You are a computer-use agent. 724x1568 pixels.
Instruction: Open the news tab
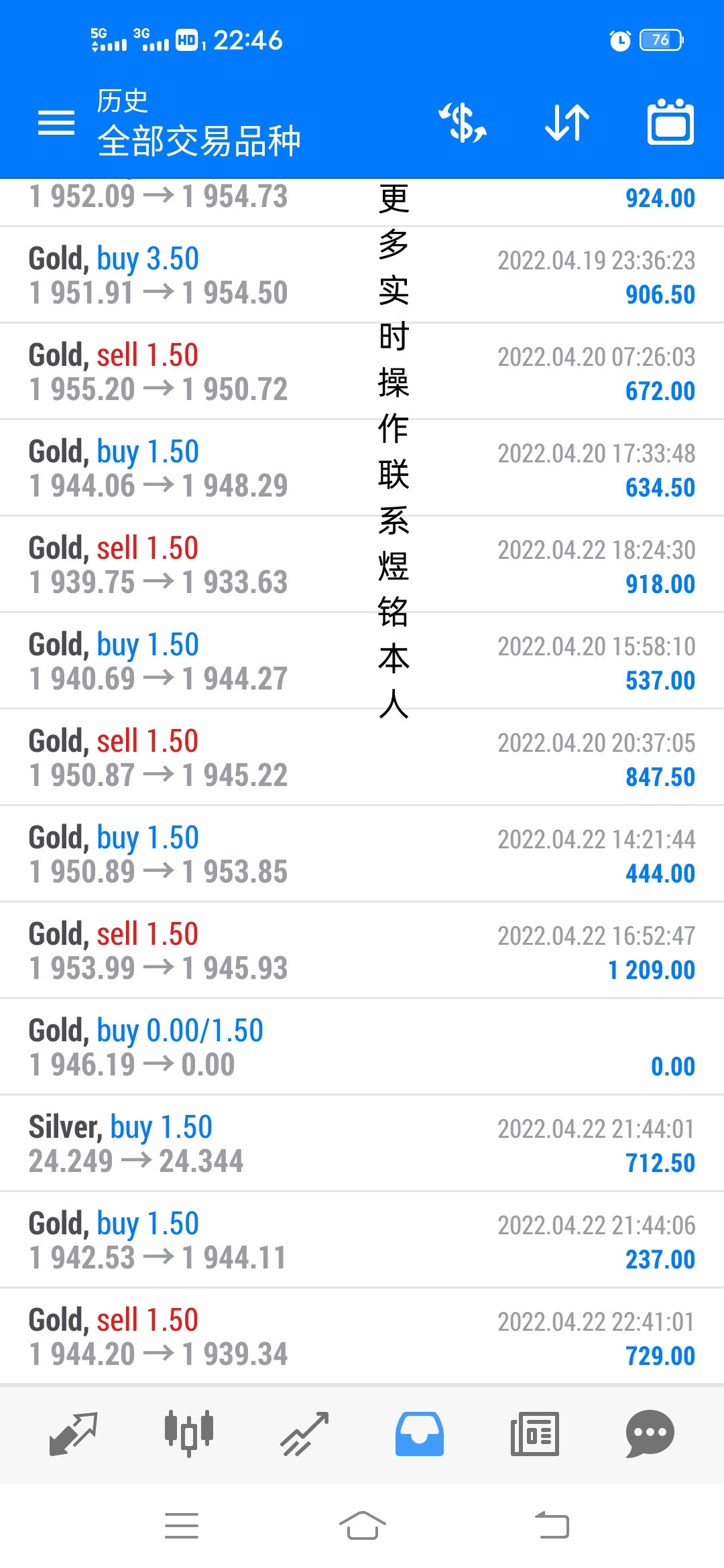[x=534, y=1433]
